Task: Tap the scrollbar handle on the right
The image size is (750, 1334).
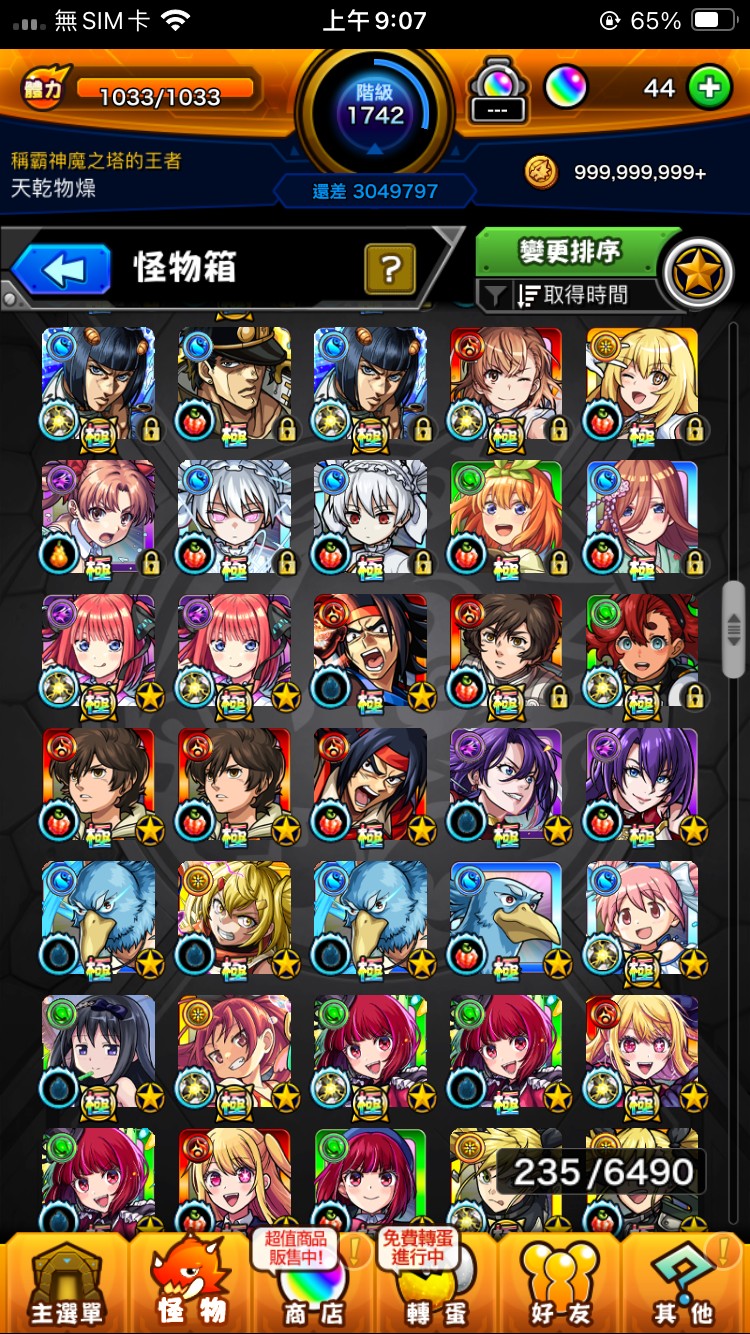Action: point(733,628)
